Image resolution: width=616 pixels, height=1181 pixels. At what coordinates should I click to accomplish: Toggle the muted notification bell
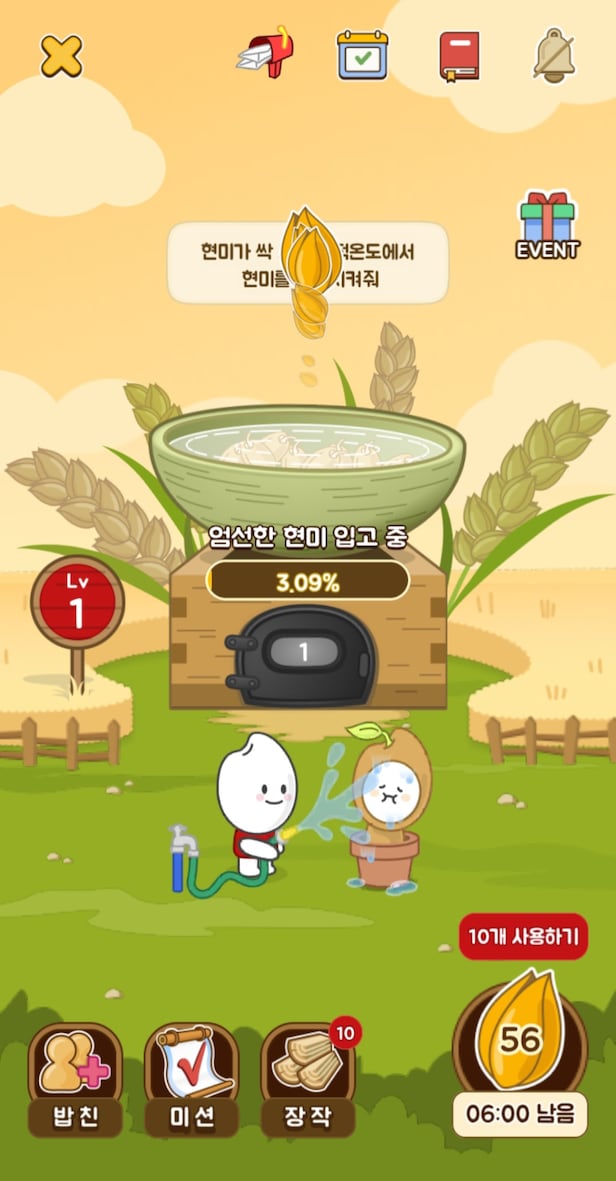coord(554,55)
